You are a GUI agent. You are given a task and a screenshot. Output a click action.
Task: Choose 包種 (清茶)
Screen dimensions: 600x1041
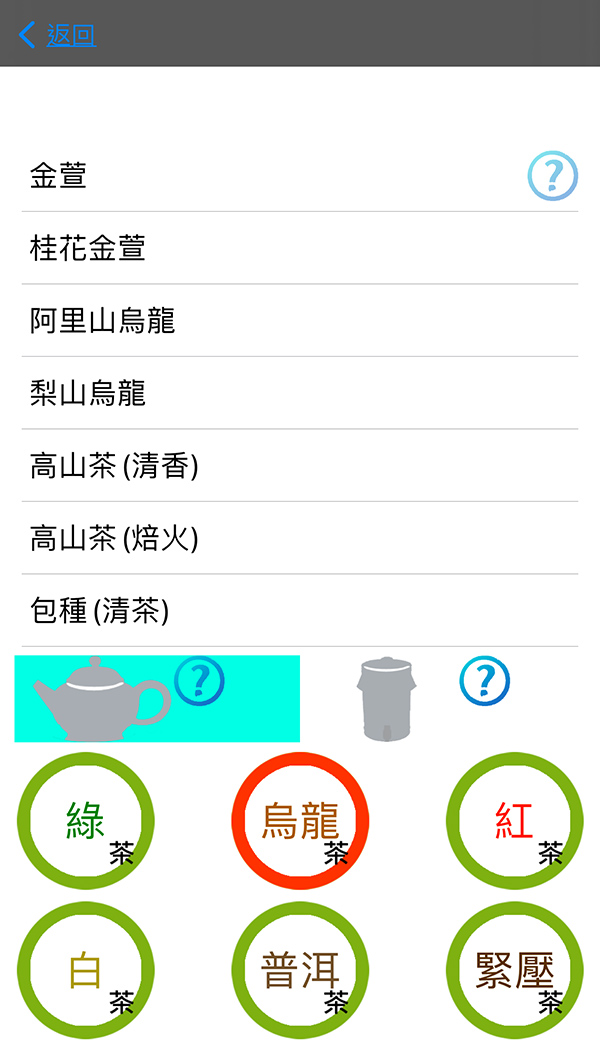click(300, 610)
